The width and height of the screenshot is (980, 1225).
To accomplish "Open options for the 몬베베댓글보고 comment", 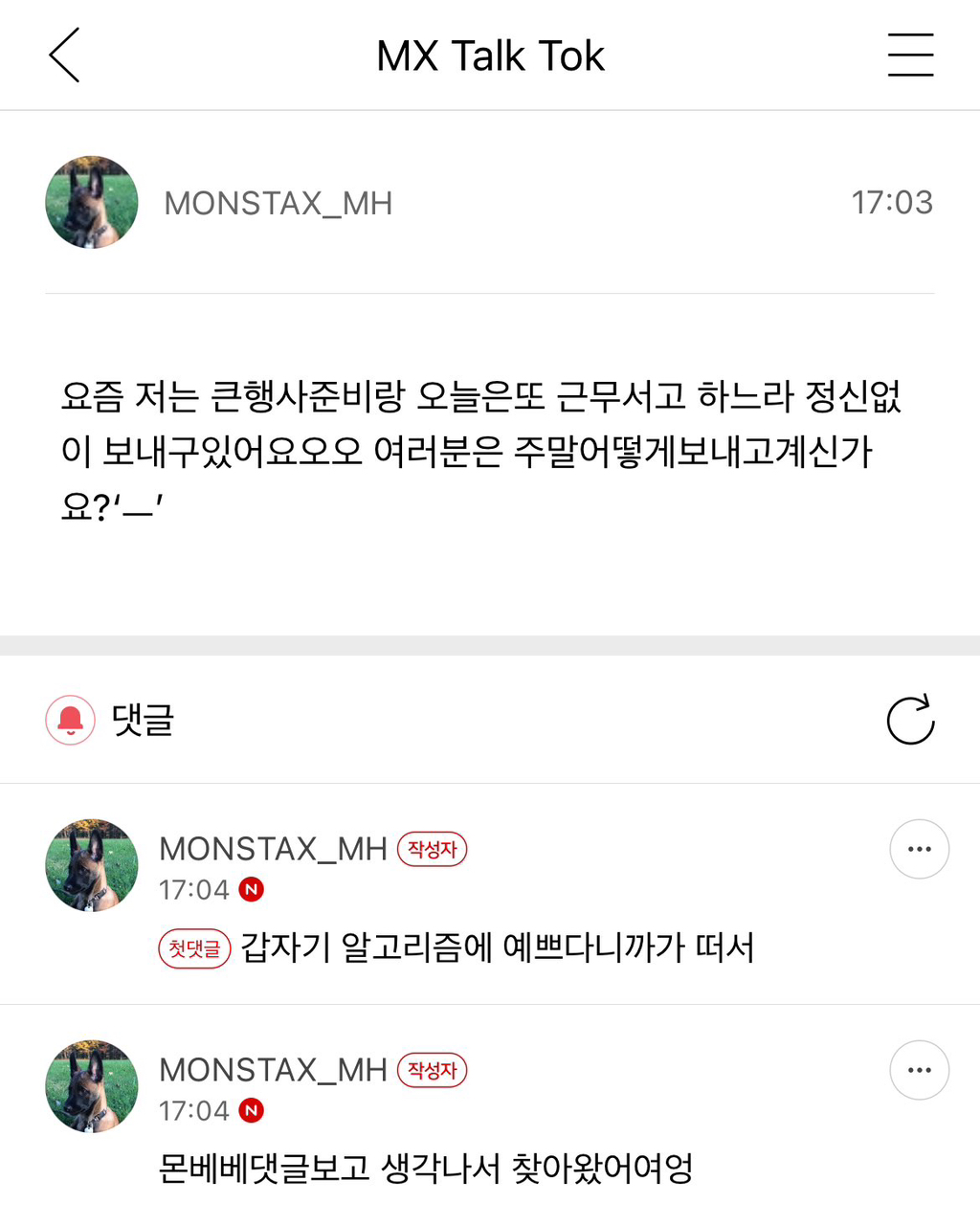I will pos(919,1070).
